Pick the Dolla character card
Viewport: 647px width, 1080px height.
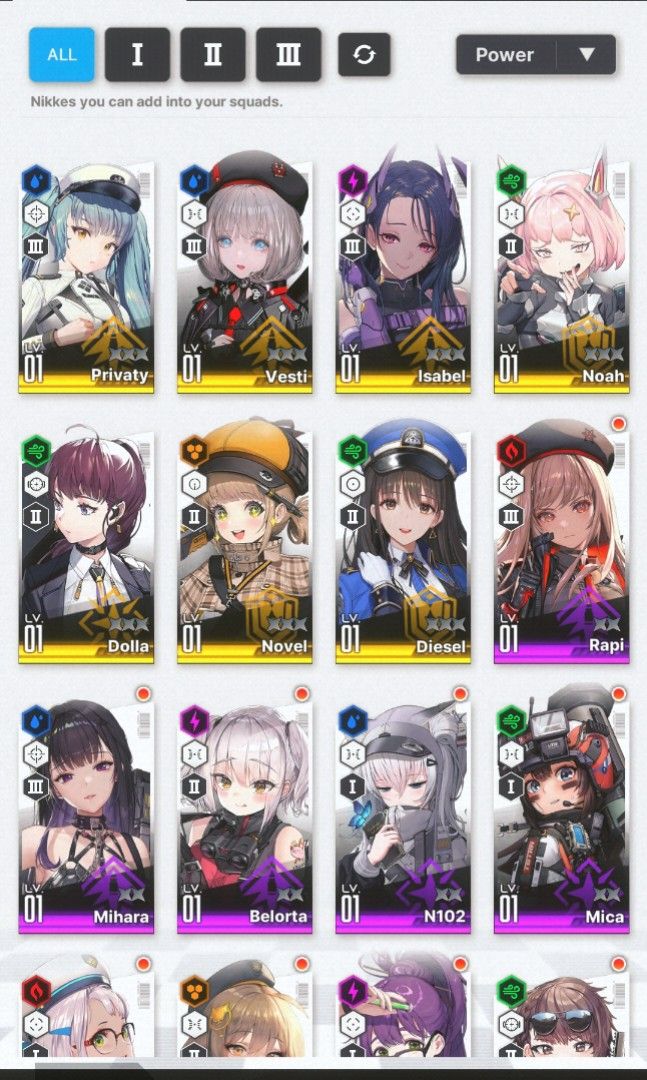tap(86, 548)
